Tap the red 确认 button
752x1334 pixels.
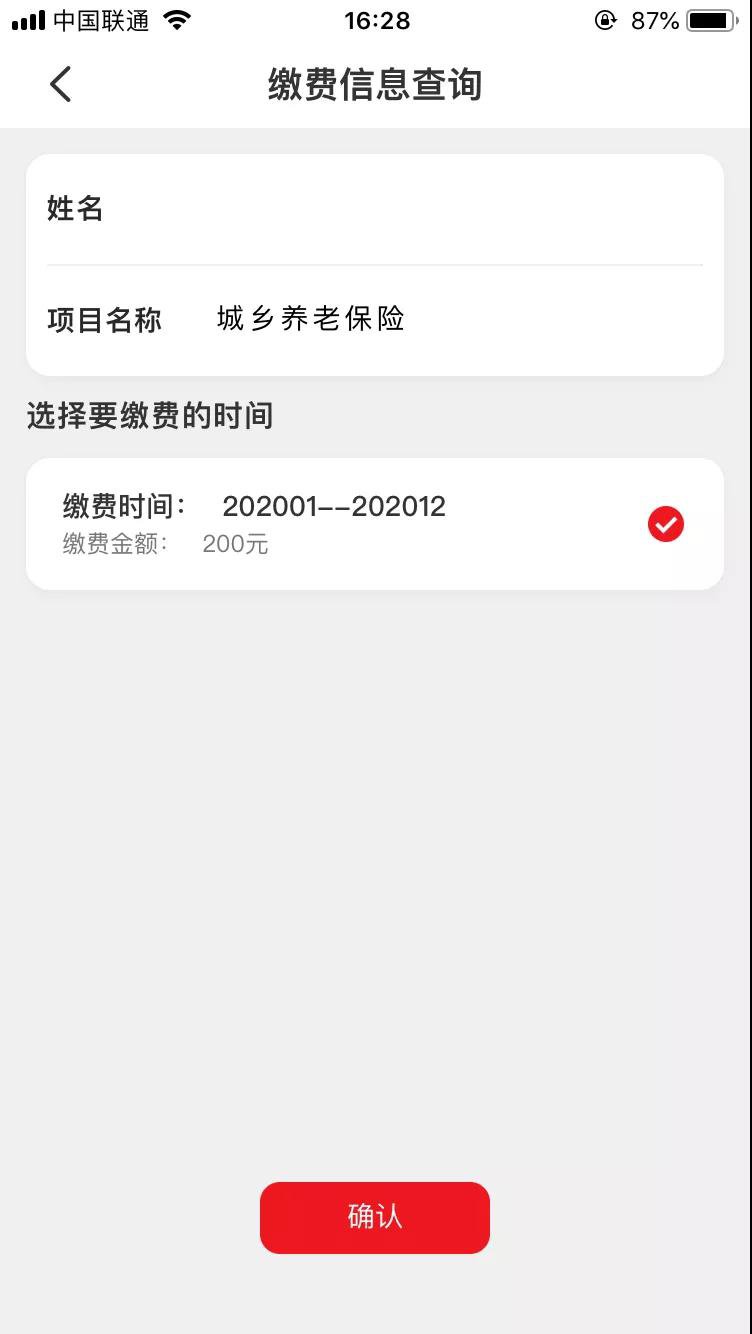[x=375, y=1217]
